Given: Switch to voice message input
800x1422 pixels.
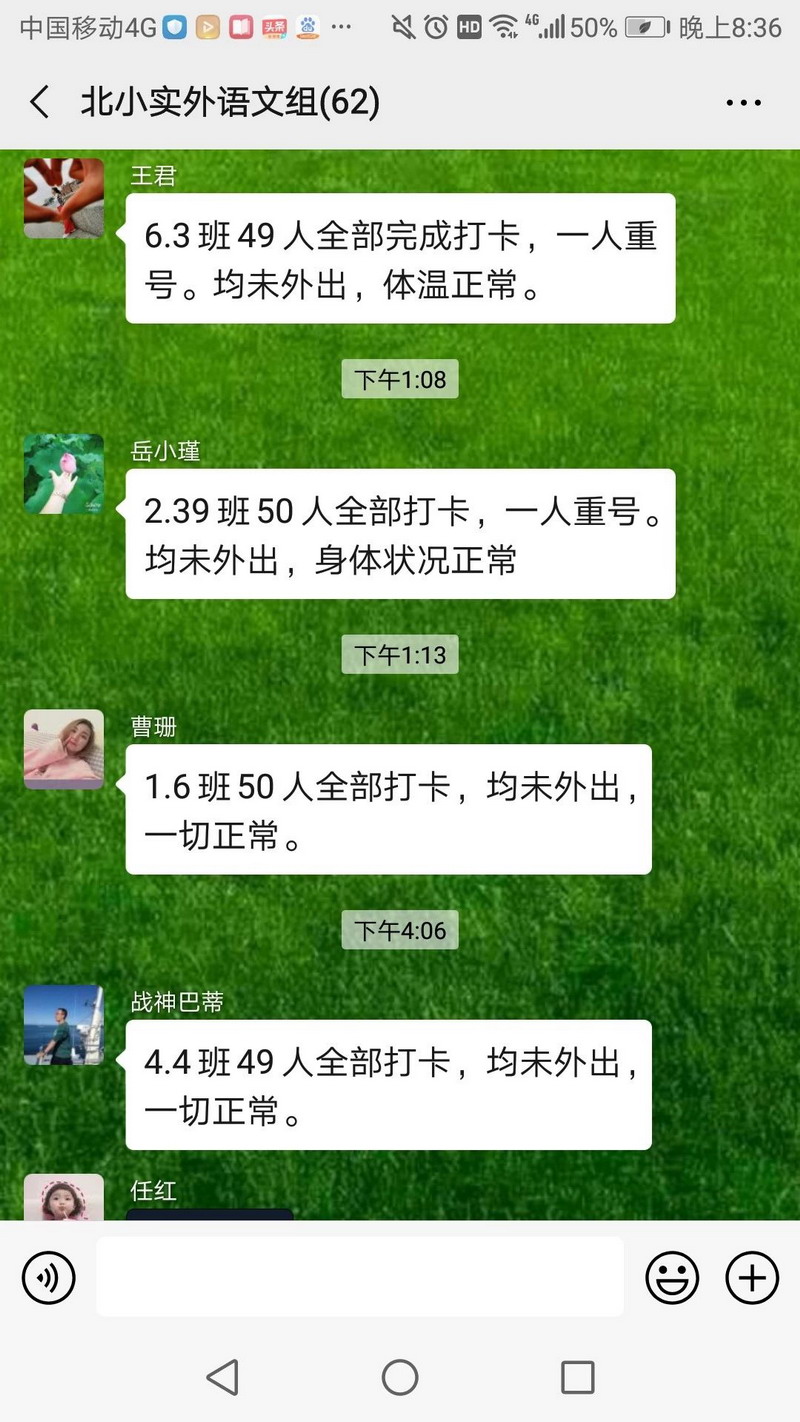Looking at the screenshot, I should coord(48,1277).
